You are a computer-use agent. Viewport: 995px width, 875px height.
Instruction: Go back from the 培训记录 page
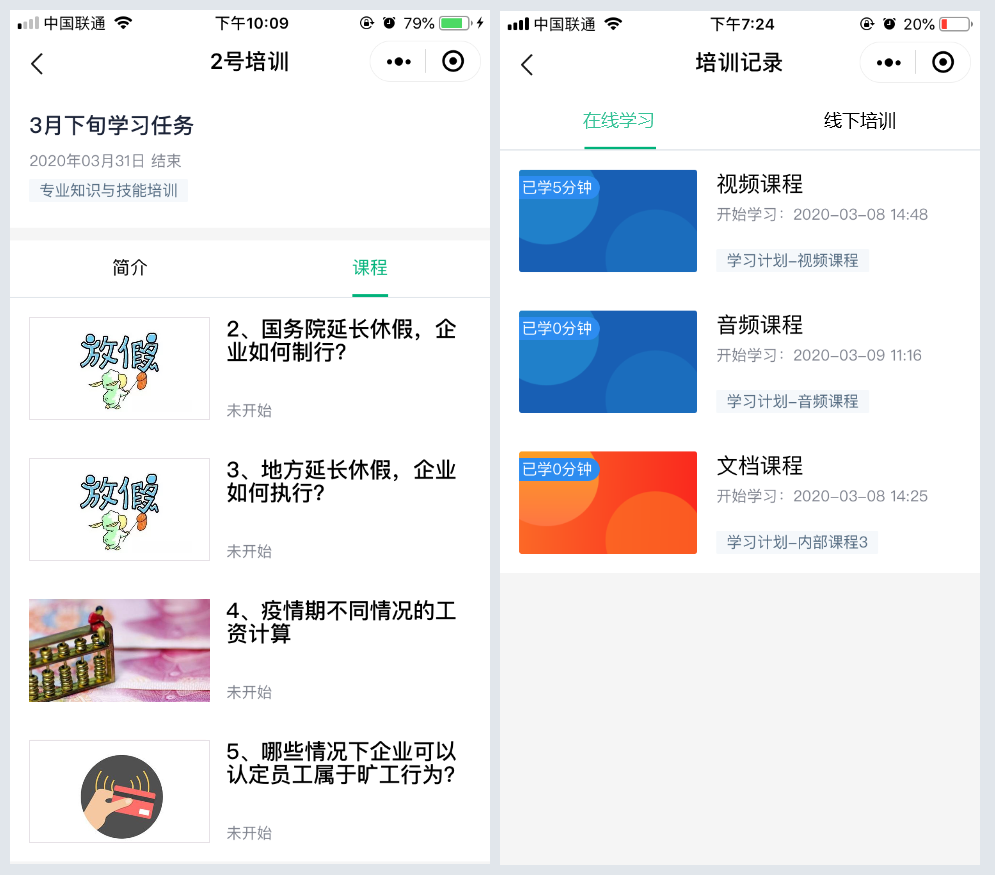coord(527,65)
